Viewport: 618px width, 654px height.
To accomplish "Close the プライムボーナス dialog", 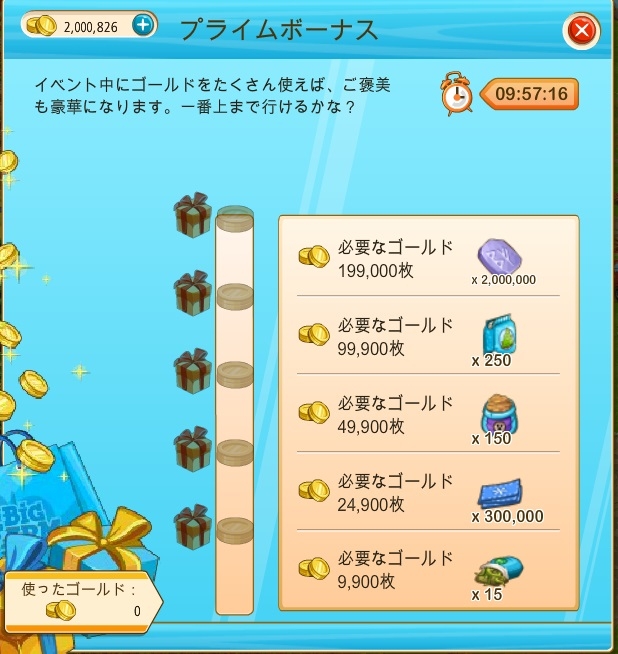I will pos(580,32).
